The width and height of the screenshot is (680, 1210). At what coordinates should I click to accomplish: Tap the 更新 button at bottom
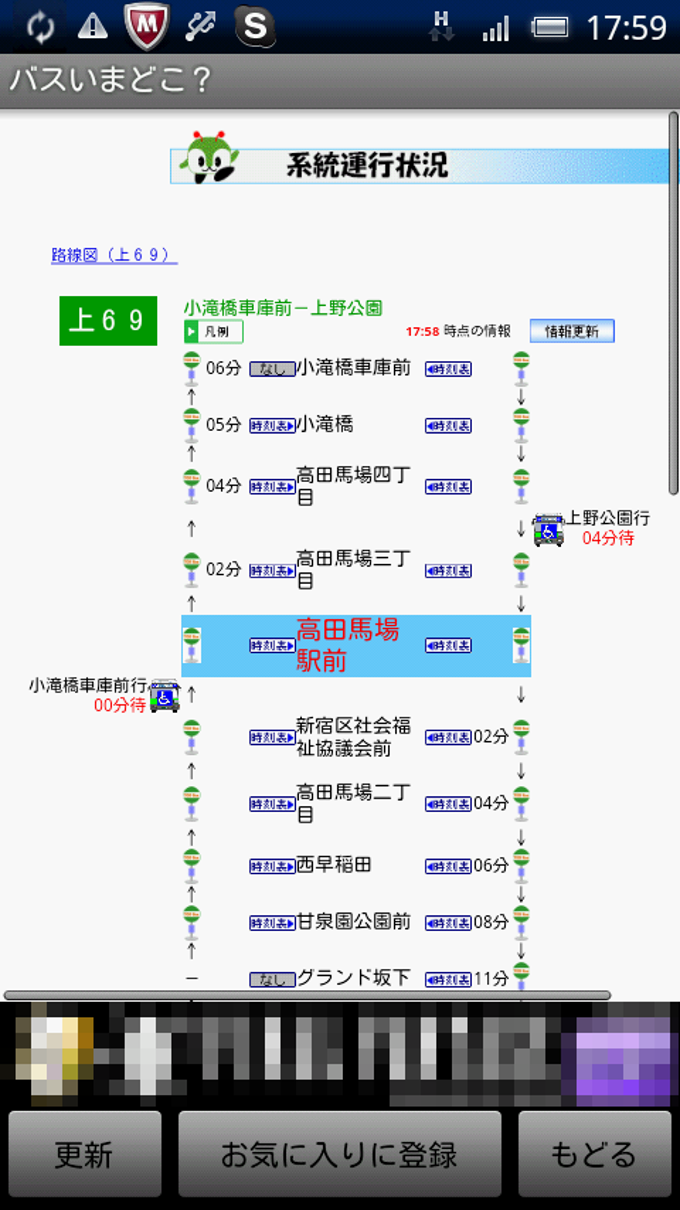[x=84, y=1154]
